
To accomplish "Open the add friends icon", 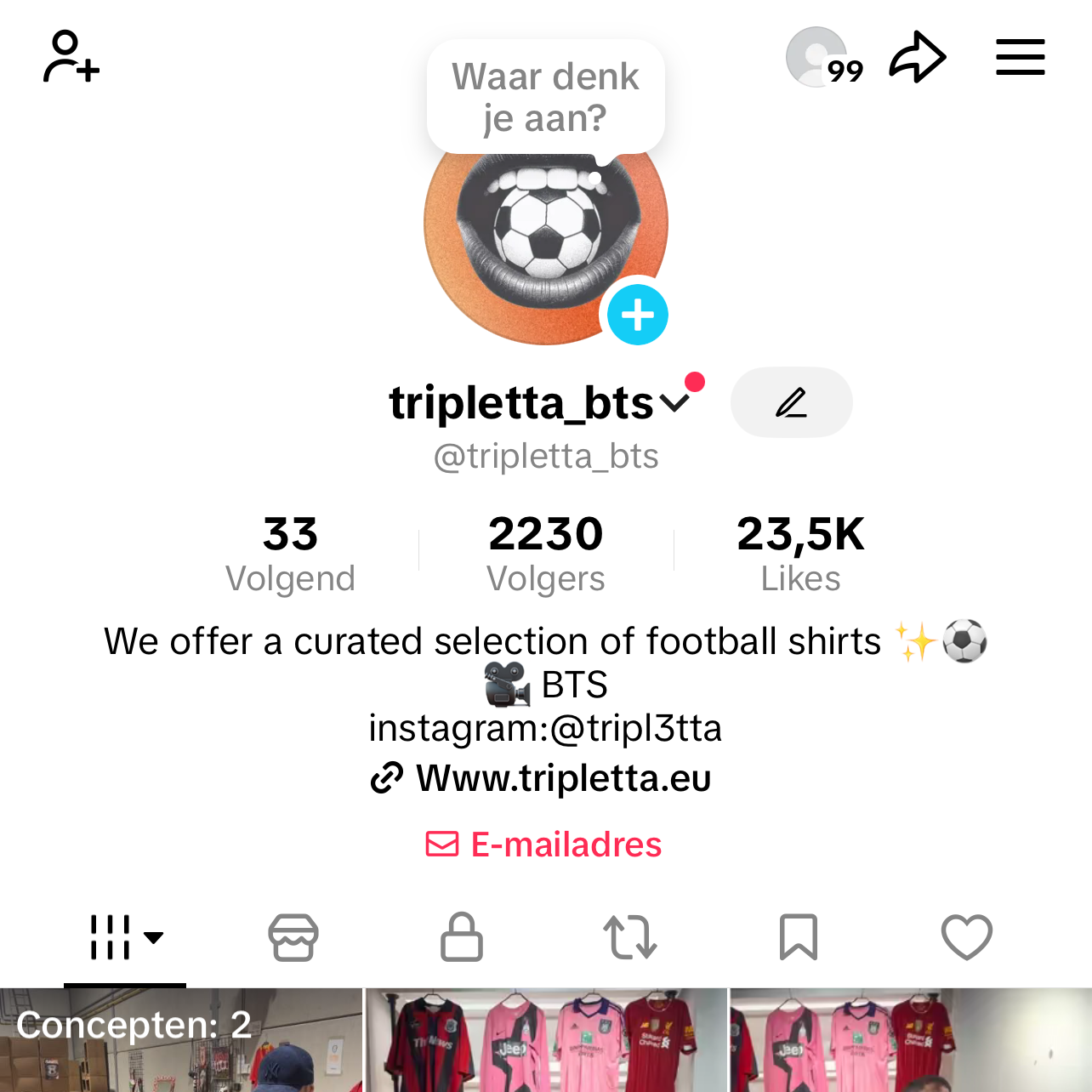I will point(71,57).
